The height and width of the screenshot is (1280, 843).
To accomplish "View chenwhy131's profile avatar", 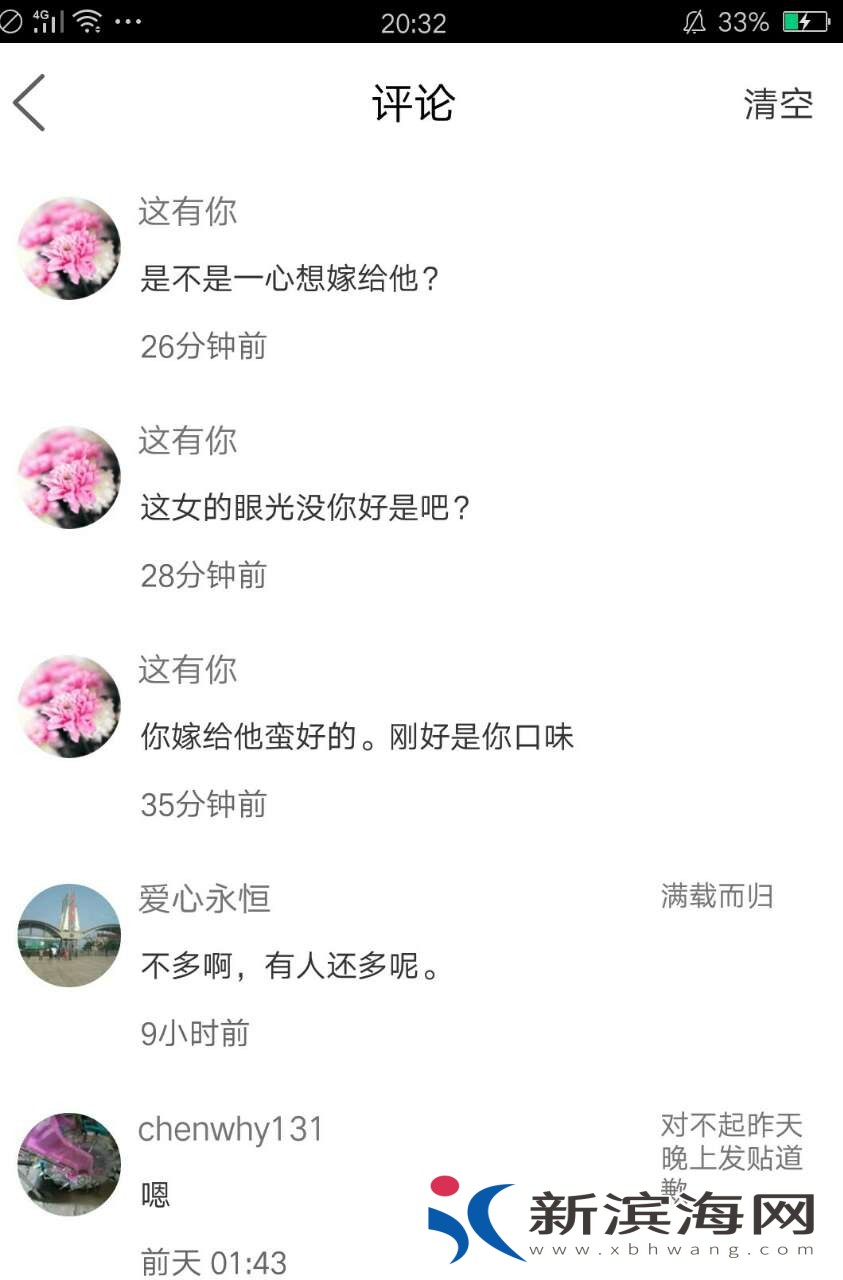I will (x=69, y=1164).
